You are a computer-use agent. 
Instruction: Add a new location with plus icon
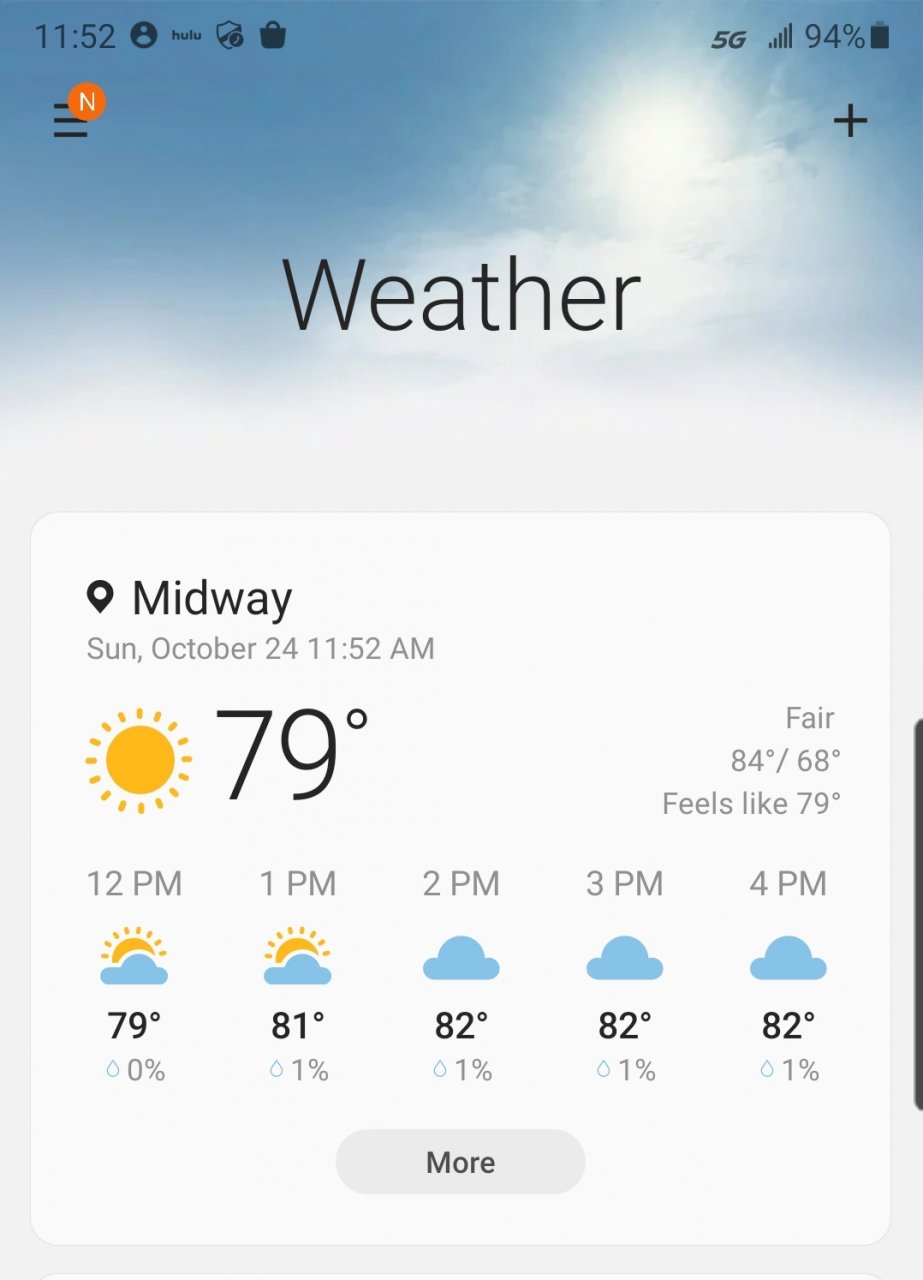(x=850, y=121)
